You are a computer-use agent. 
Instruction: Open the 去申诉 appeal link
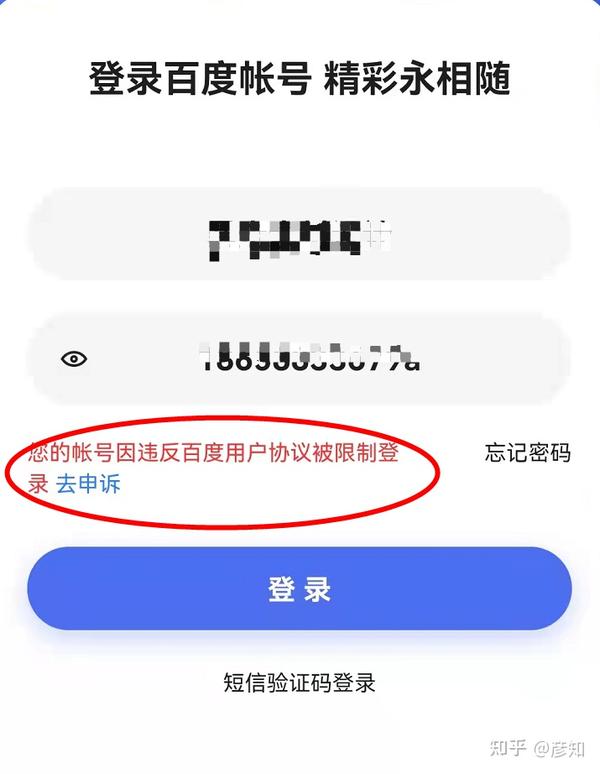coord(88,485)
